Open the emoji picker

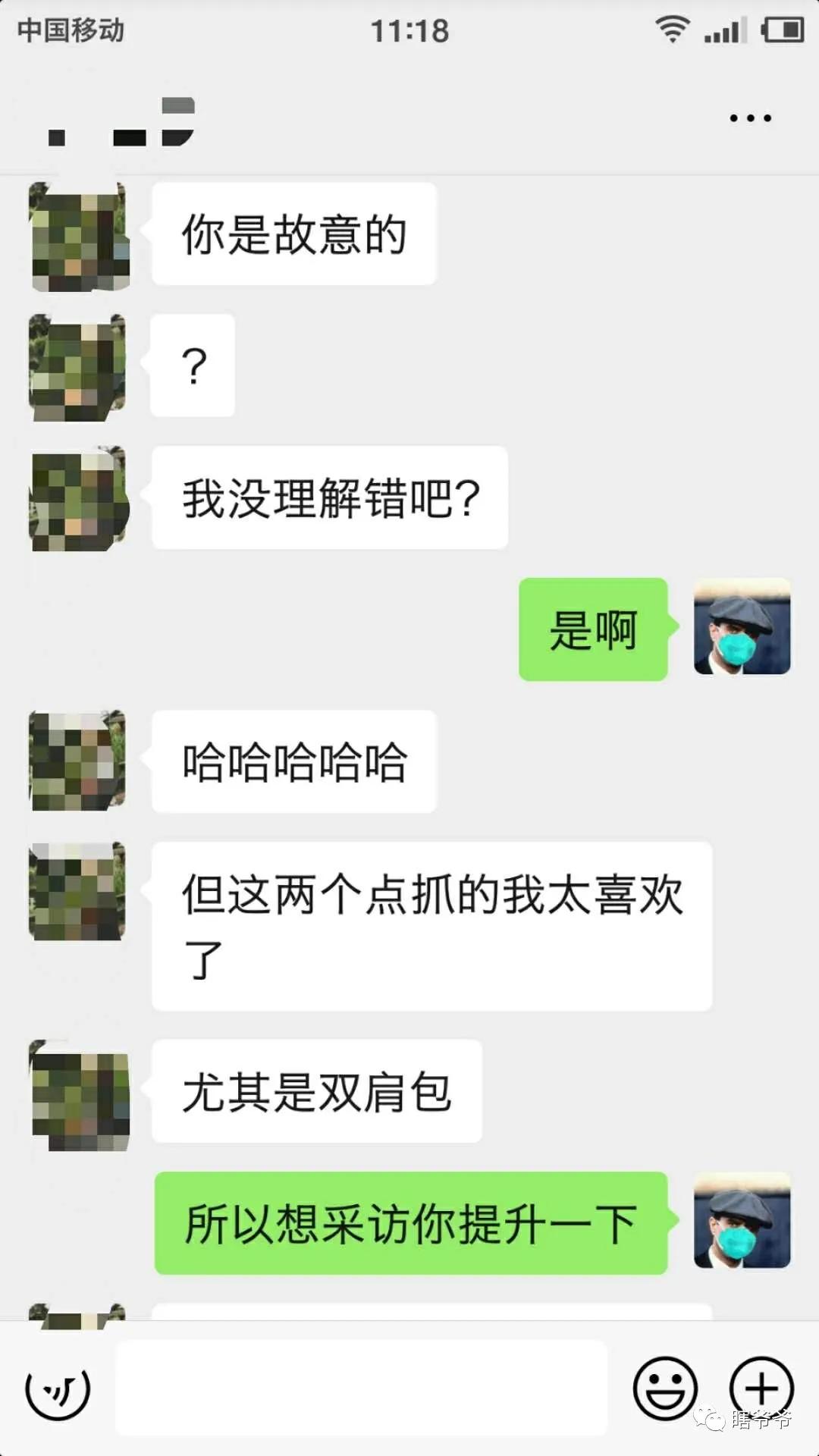click(665, 1389)
